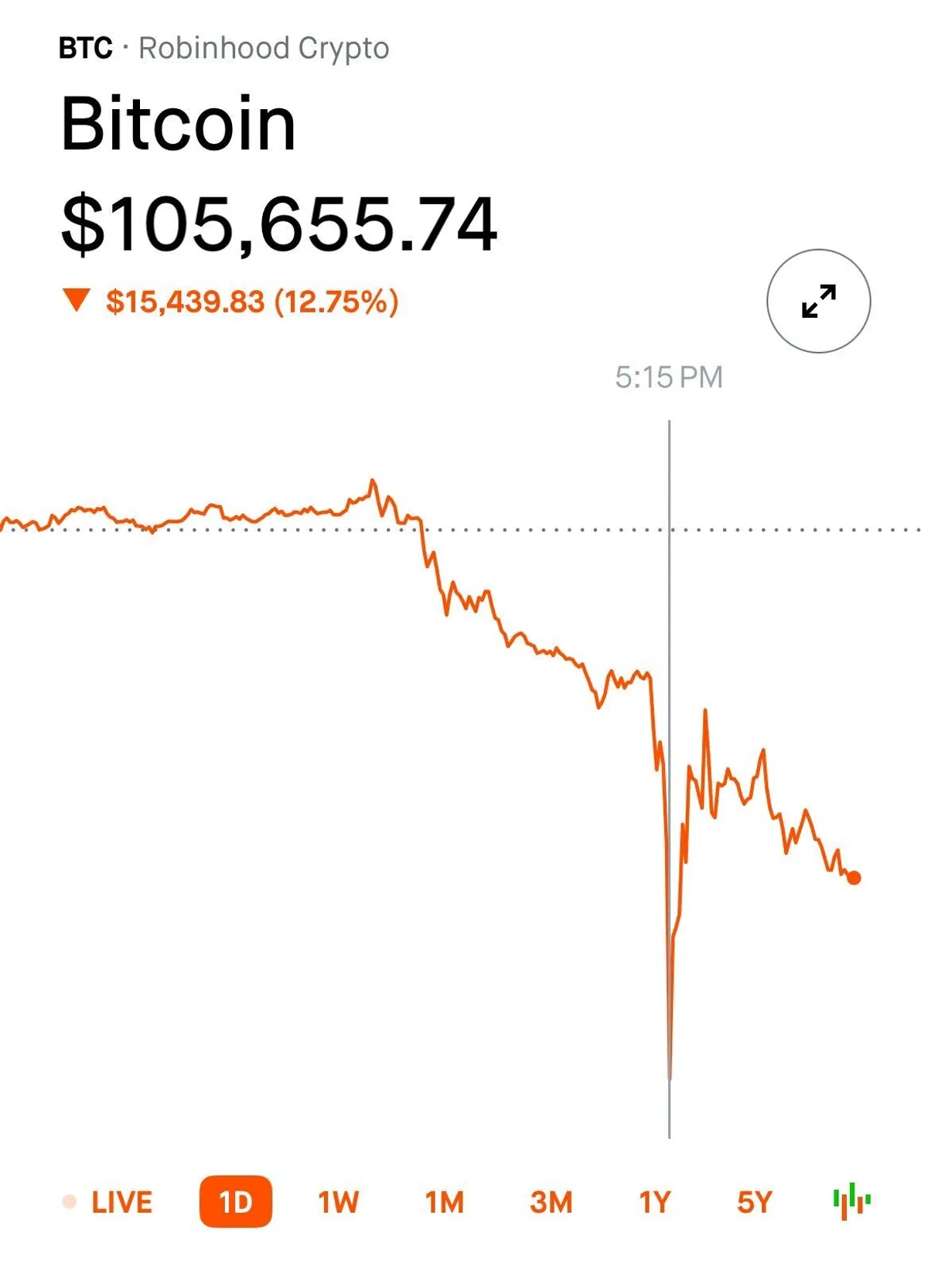Show the 1M price history
The height and width of the screenshot is (1288, 928).
[x=444, y=1202]
